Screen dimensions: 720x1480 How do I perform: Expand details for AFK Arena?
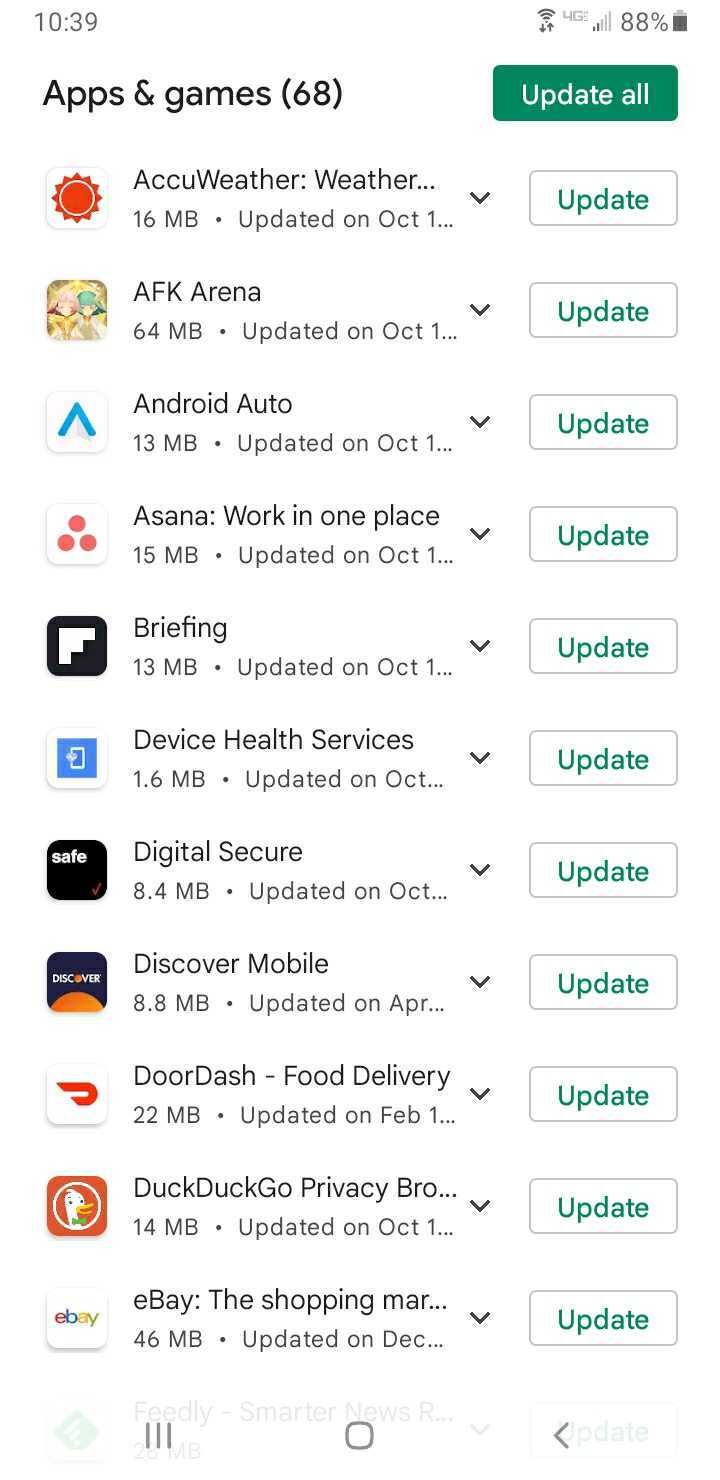coord(480,310)
